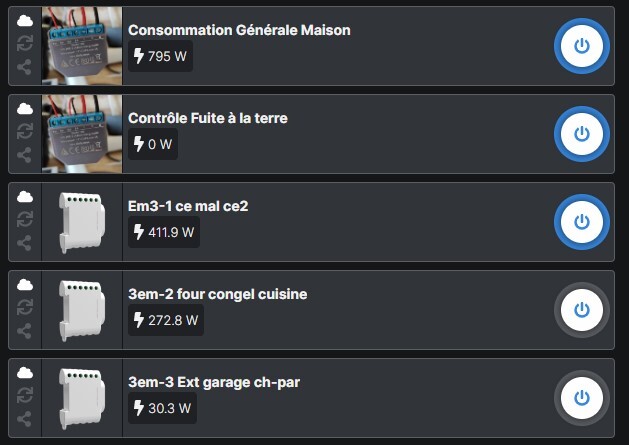The image size is (629, 445).
Task: Turn on 3em-2 four congel cuisine
Action: pyautogui.click(x=582, y=310)
